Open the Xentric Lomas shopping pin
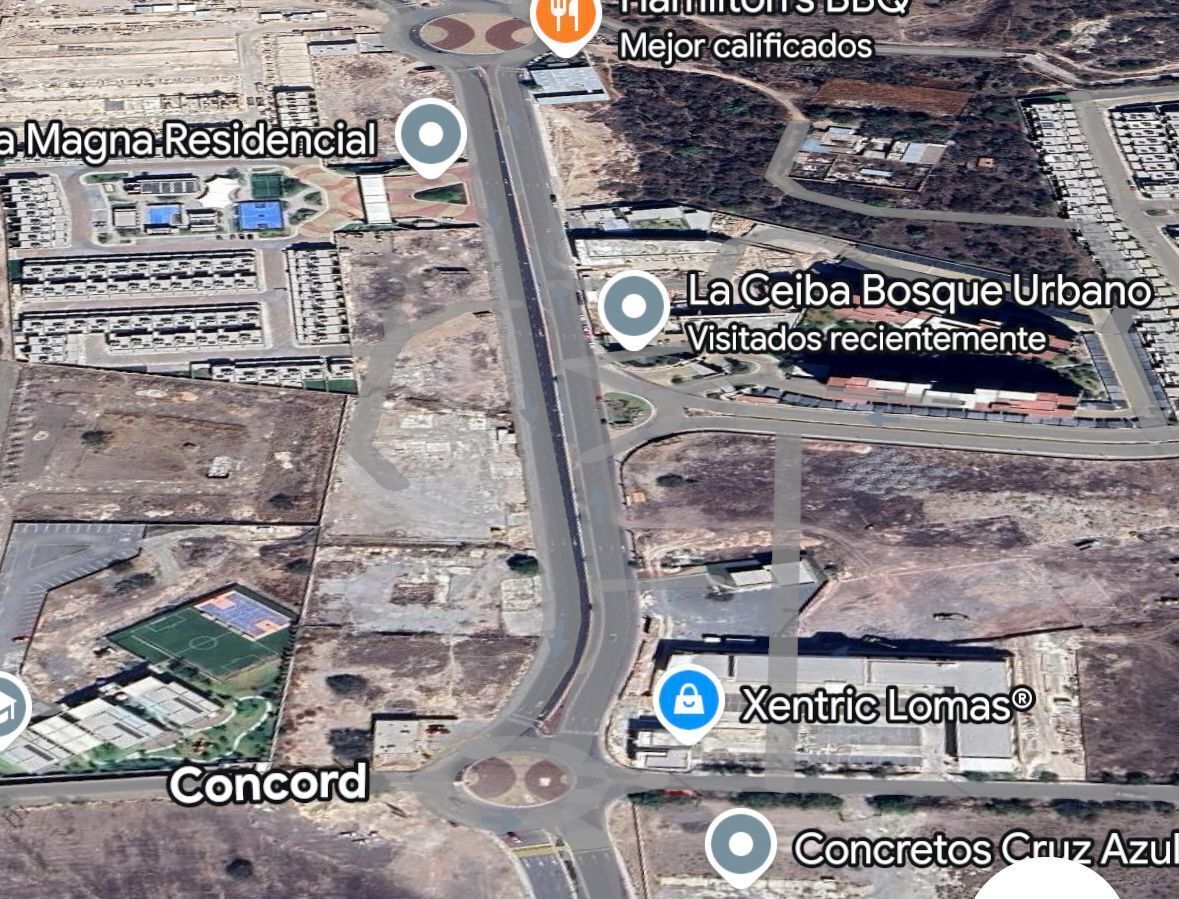This screenshot has height=899, width=1179. click(689, 702)
